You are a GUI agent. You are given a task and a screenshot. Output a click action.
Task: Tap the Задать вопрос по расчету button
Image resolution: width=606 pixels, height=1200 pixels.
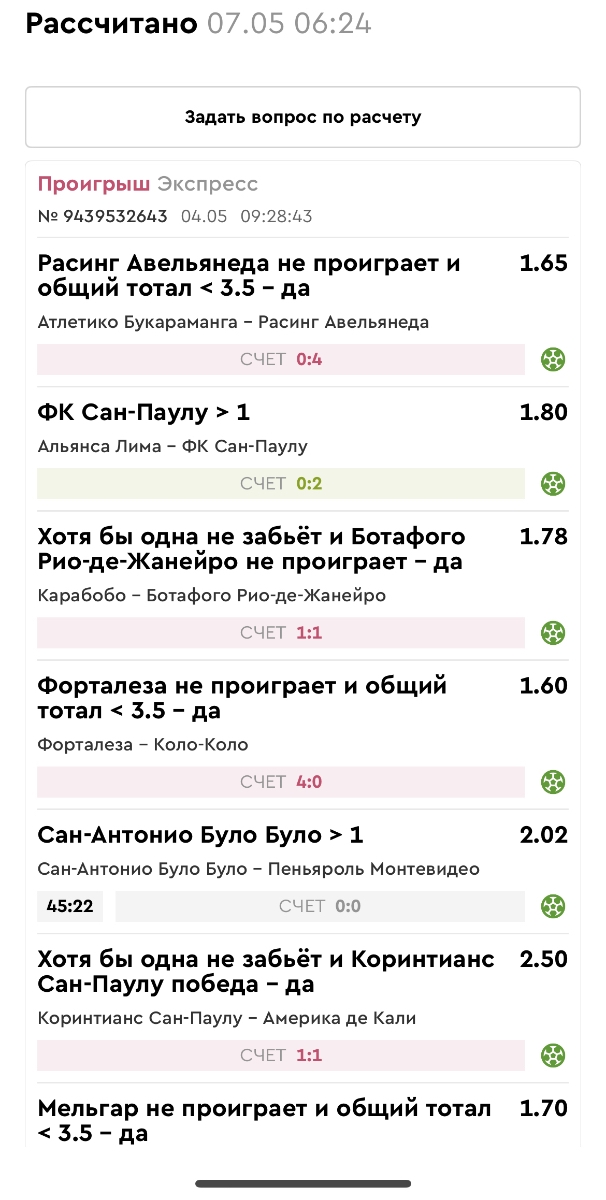303,118
